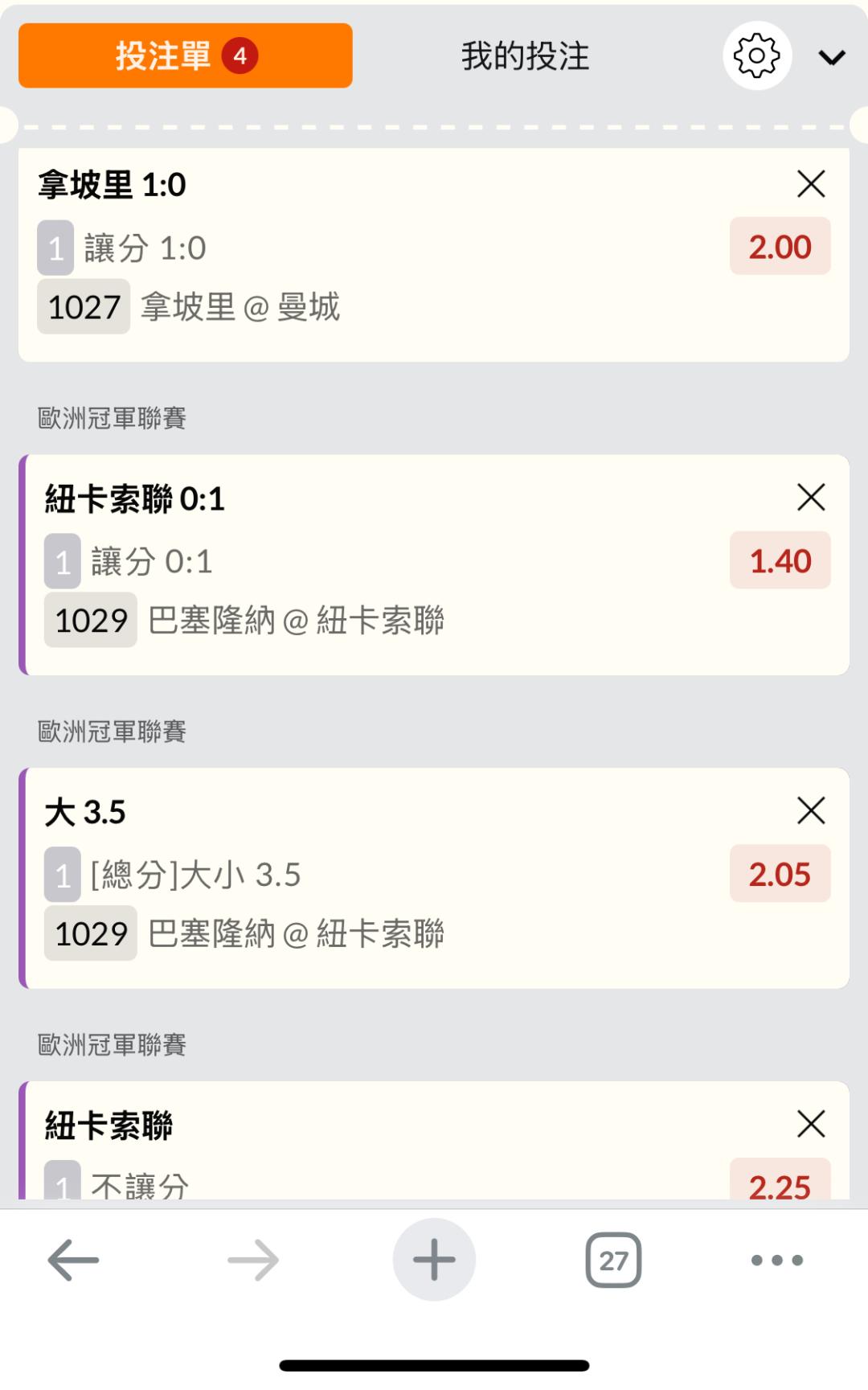Image resolution: width=868 pixels, height=1390 pixels.
Task: Remove the 紐卡索聯 0:1 bet
Action: (x=811, y=498)
